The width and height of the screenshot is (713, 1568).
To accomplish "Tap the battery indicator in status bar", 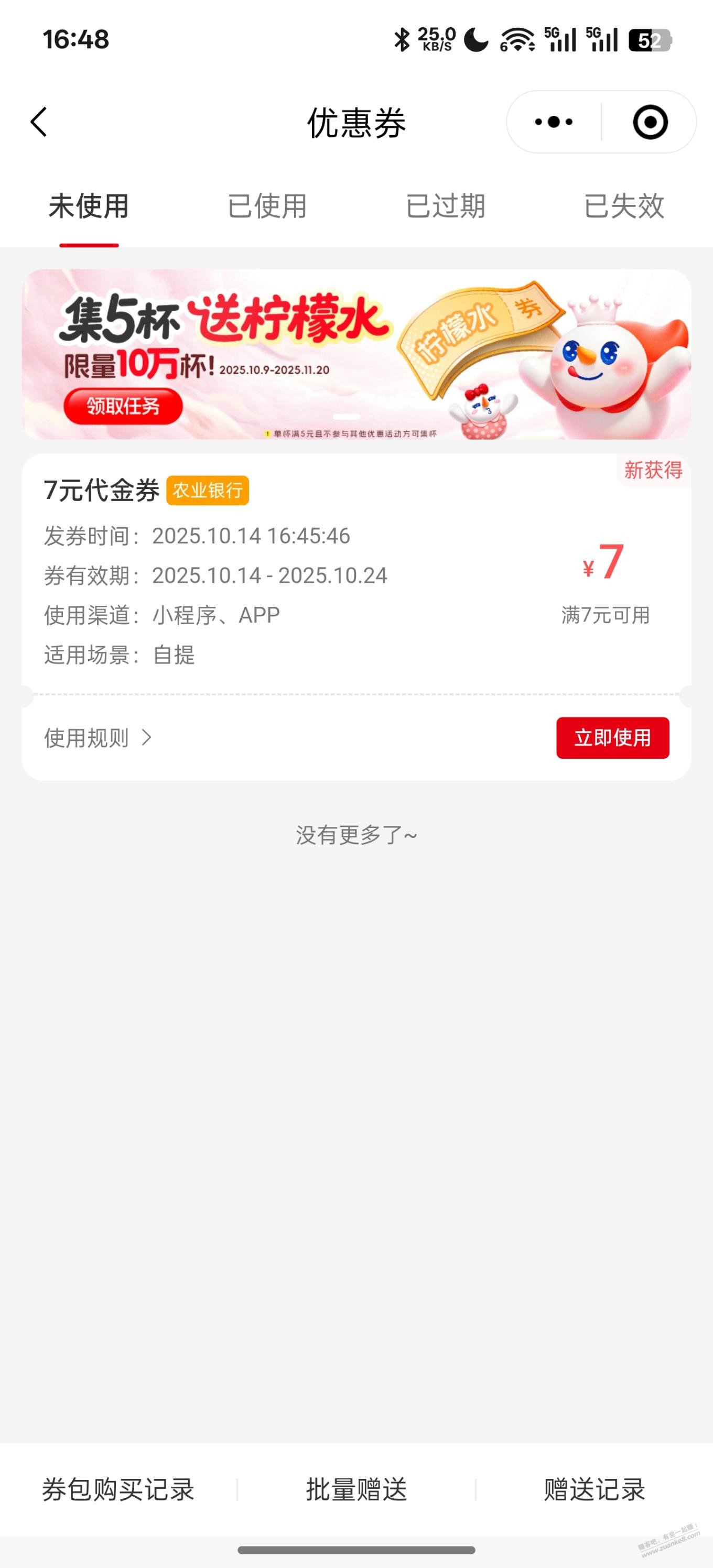I will click(652, 39).
